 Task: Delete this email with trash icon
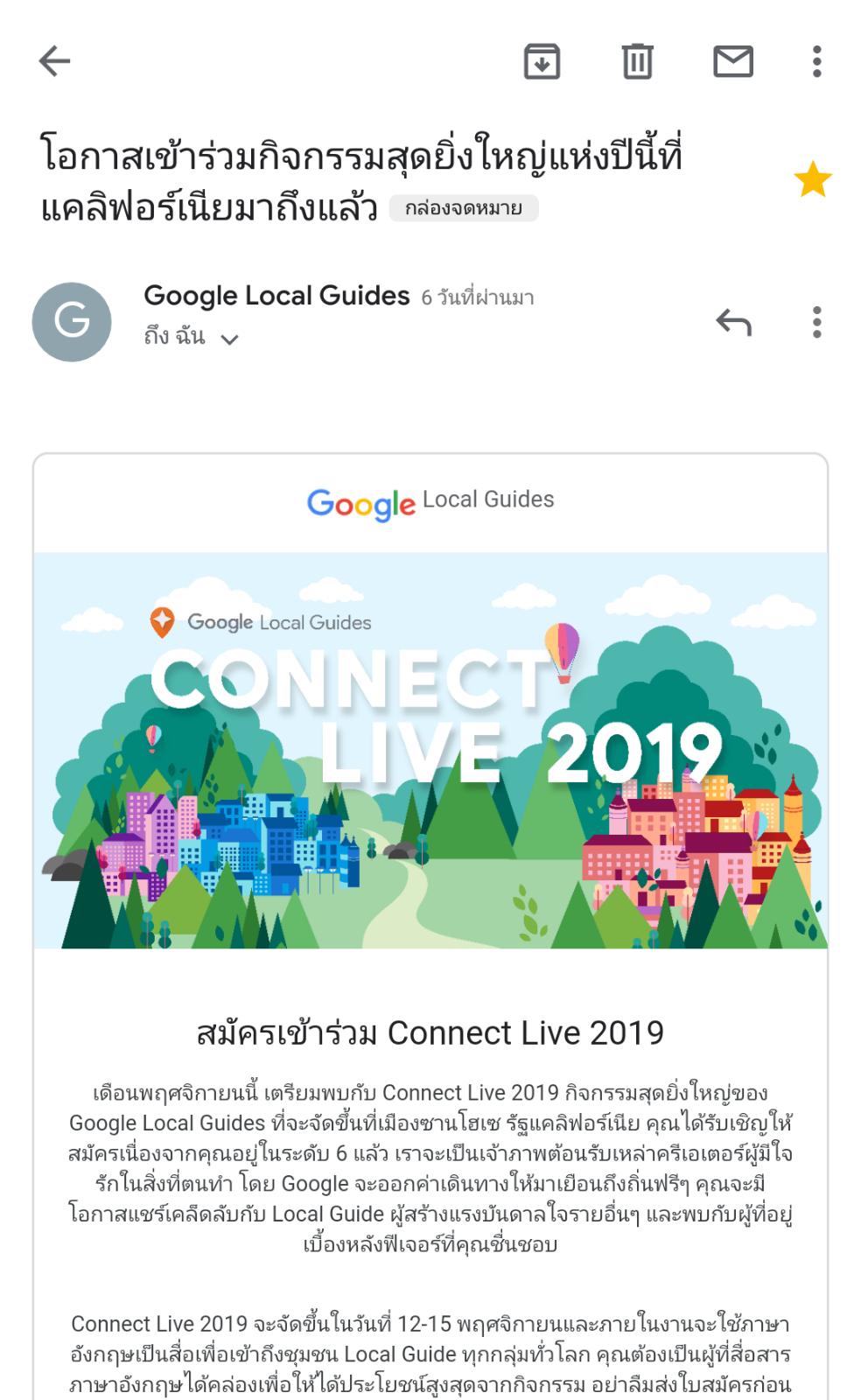click(x=637, y=61)
